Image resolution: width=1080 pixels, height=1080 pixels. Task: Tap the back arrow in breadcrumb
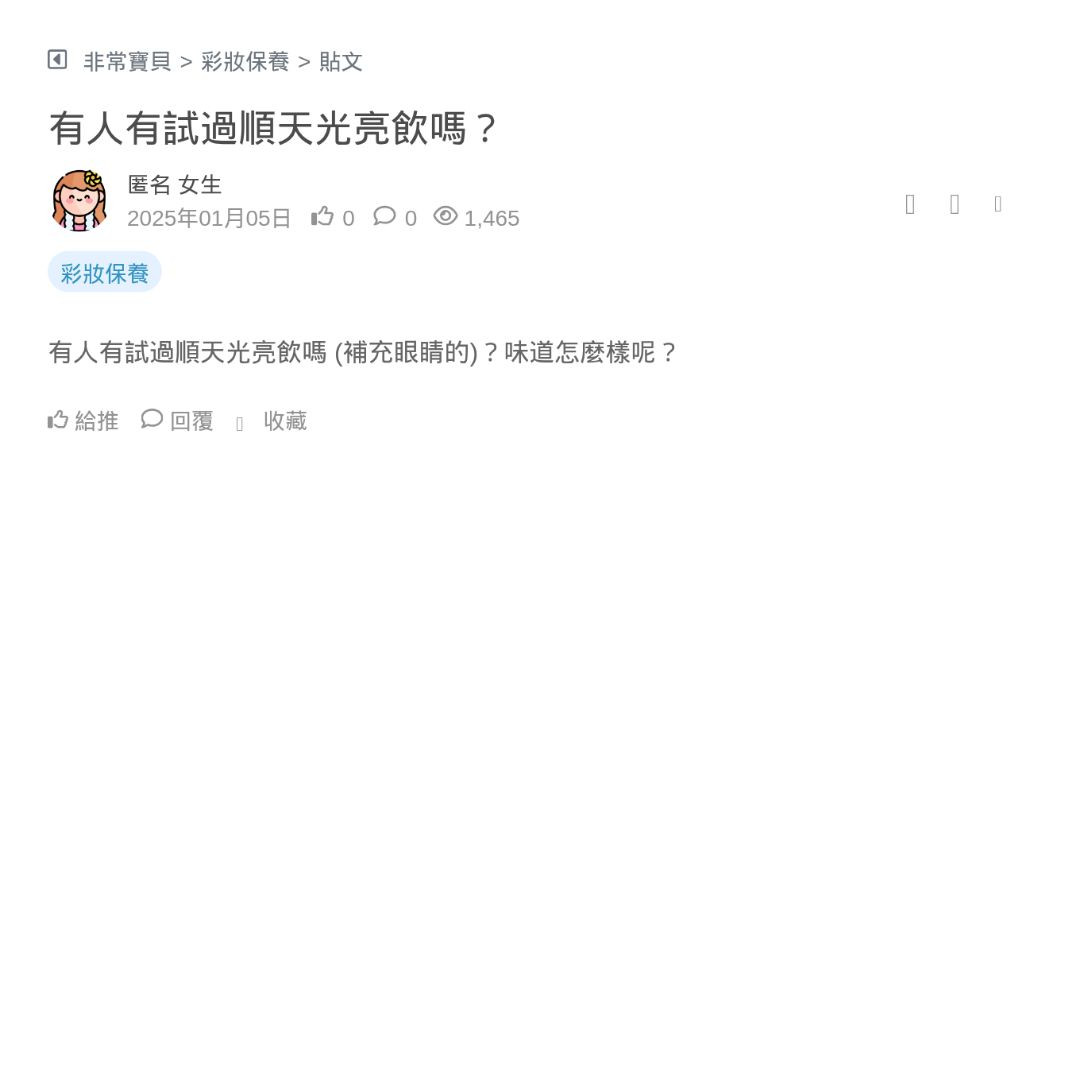57,60
